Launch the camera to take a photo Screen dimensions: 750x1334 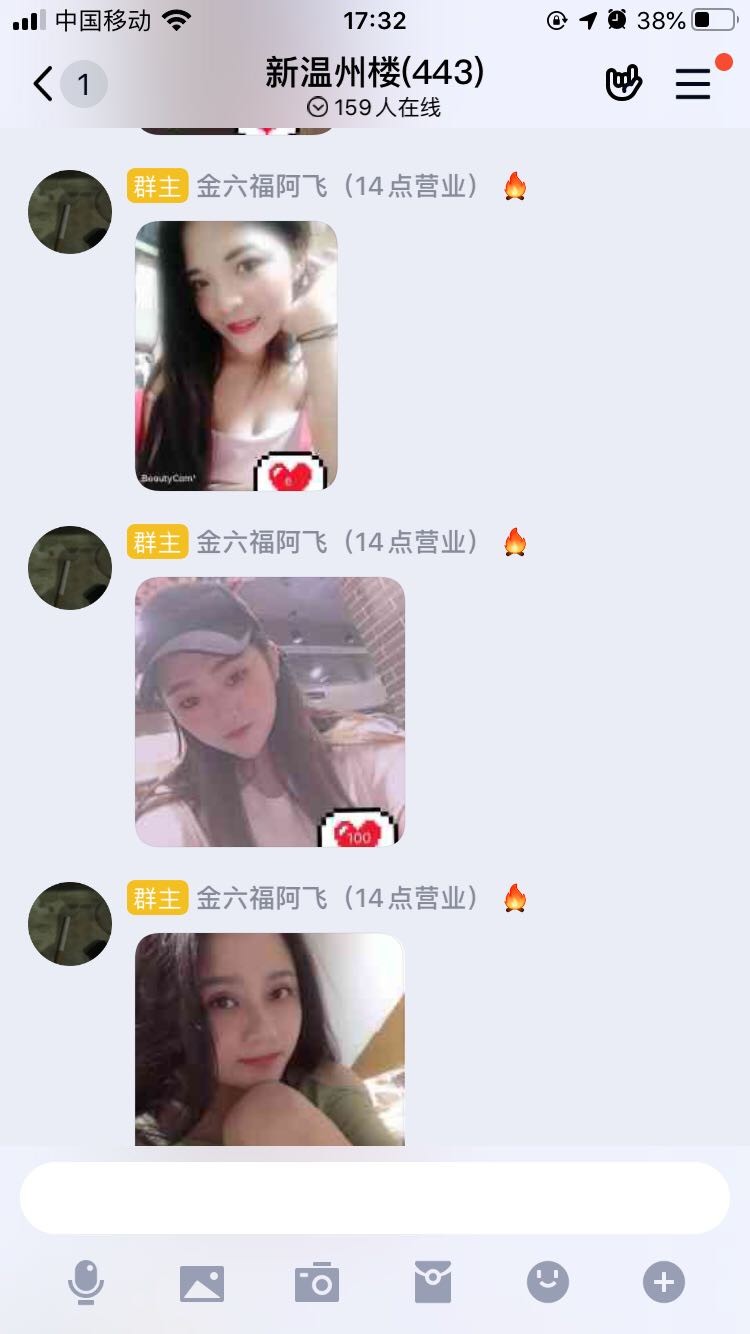[x=317, y=1283]
